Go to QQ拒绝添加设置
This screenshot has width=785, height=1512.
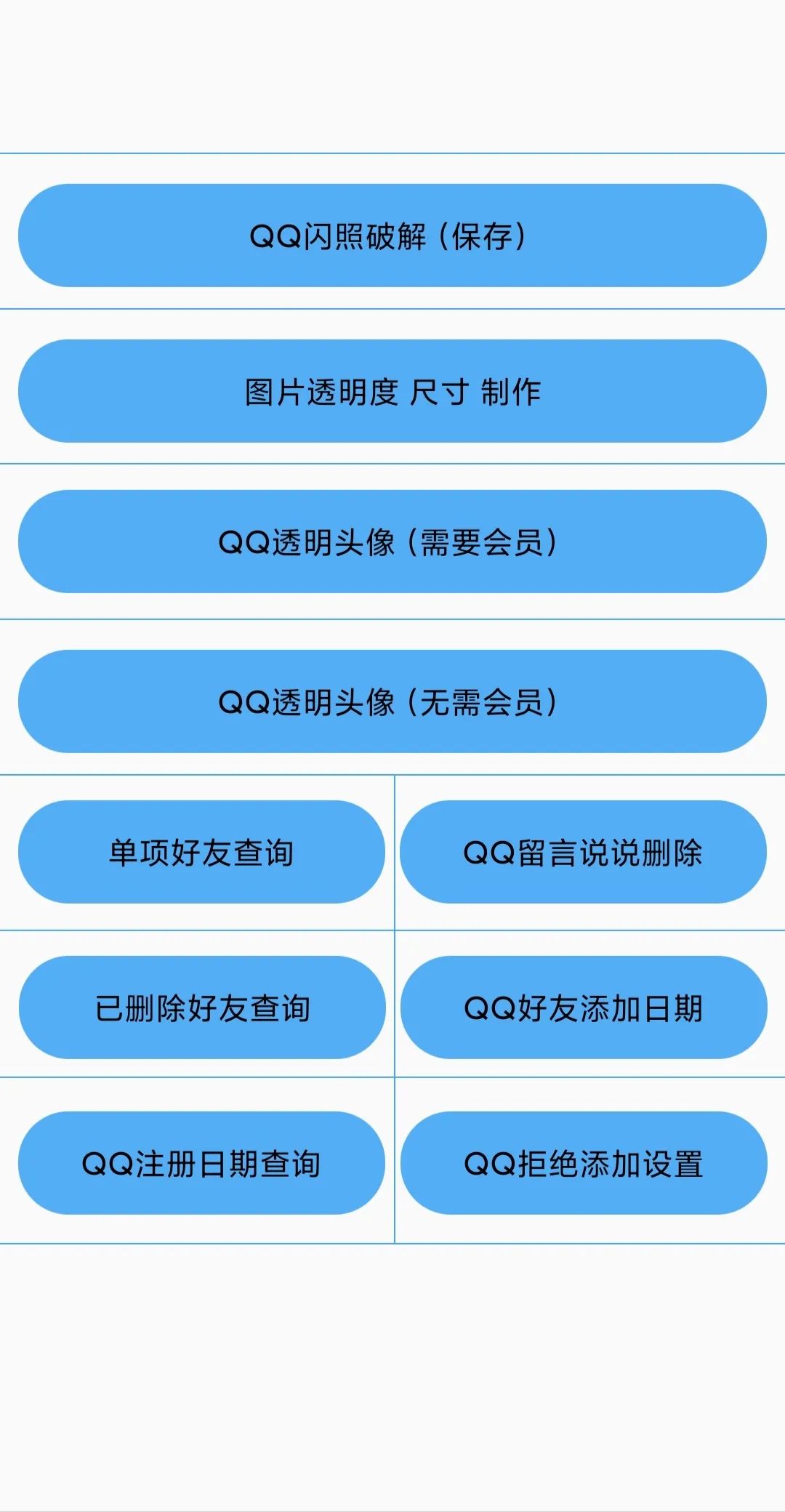click(584, 1163)
